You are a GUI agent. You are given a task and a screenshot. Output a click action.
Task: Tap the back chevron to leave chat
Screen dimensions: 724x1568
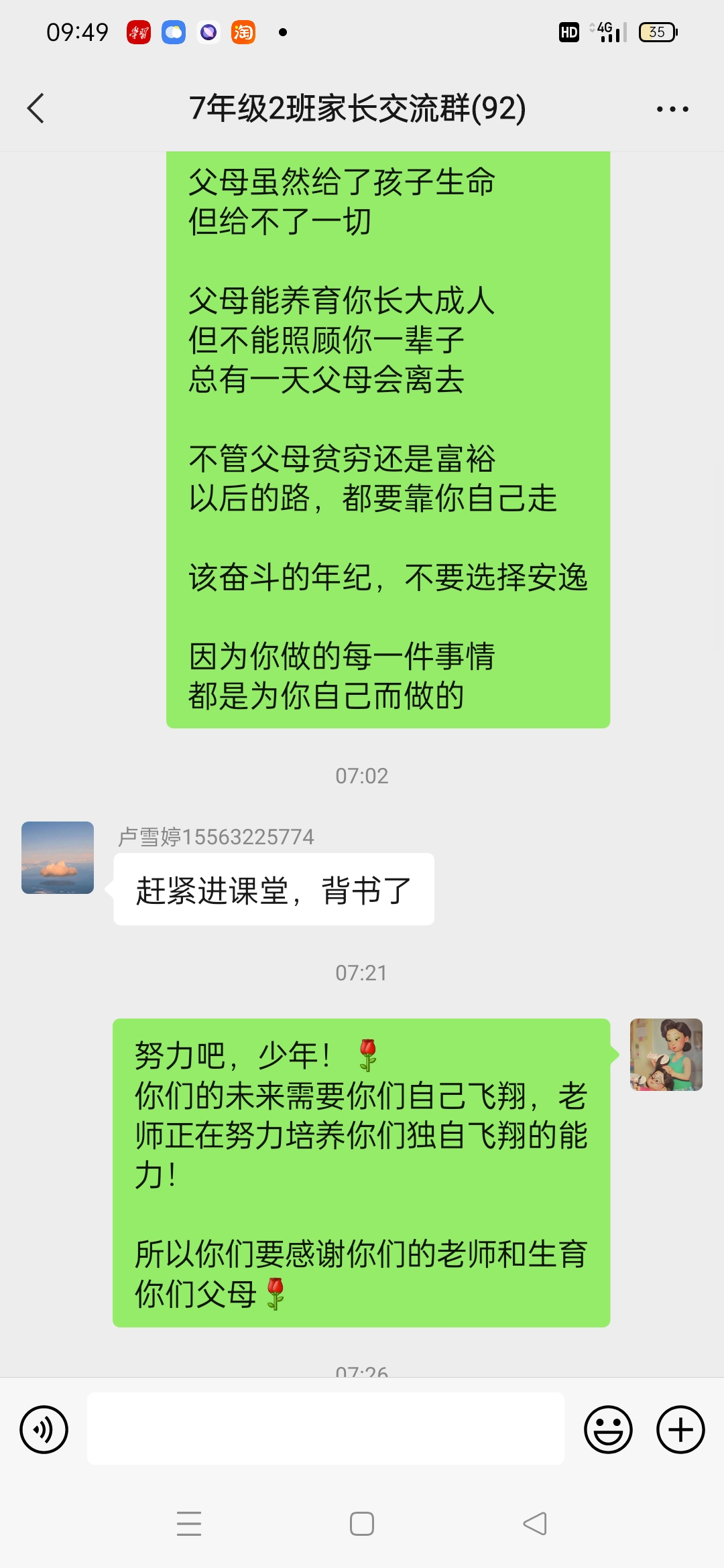click(37, 107)
